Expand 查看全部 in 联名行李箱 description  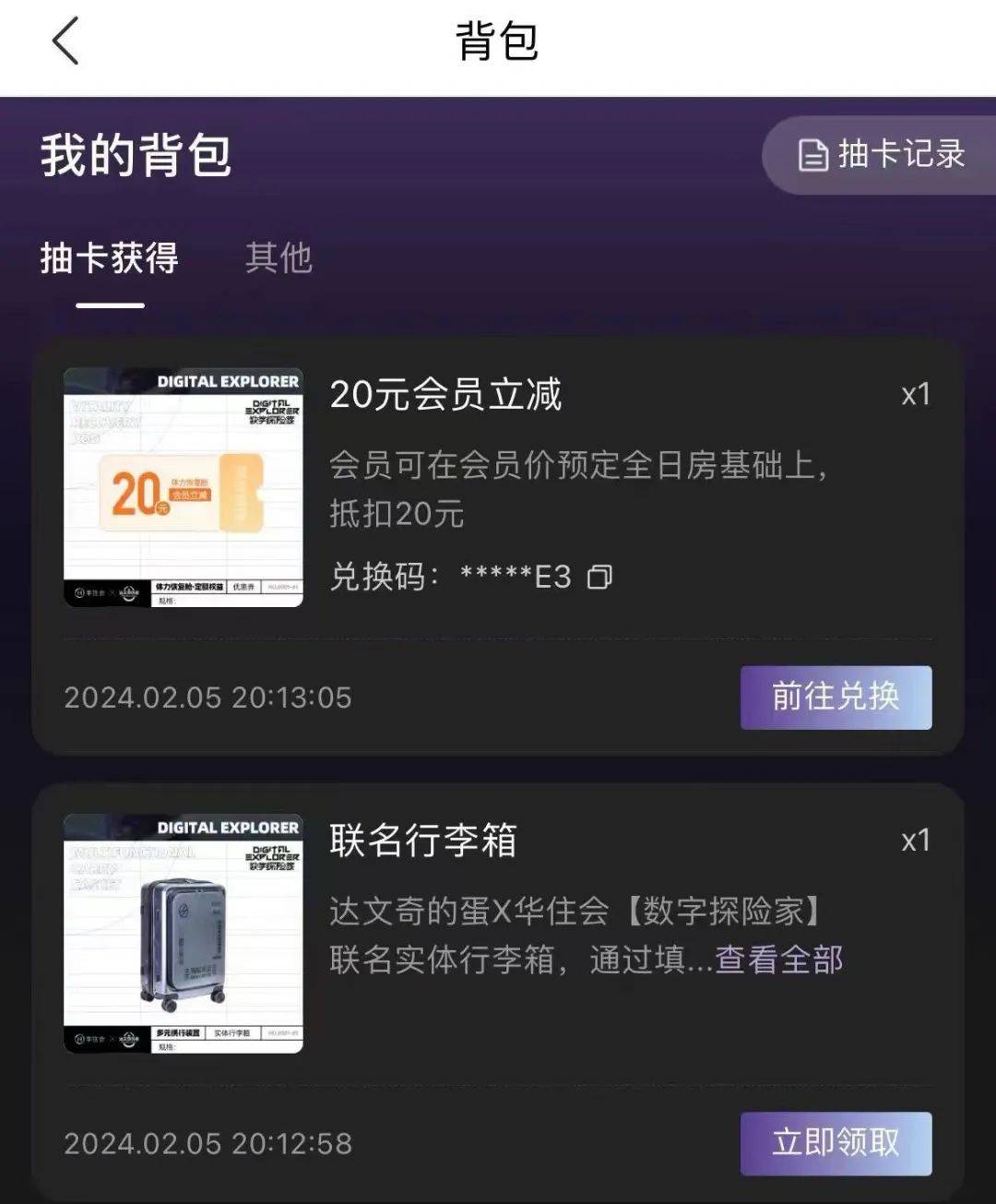[779, 960]
